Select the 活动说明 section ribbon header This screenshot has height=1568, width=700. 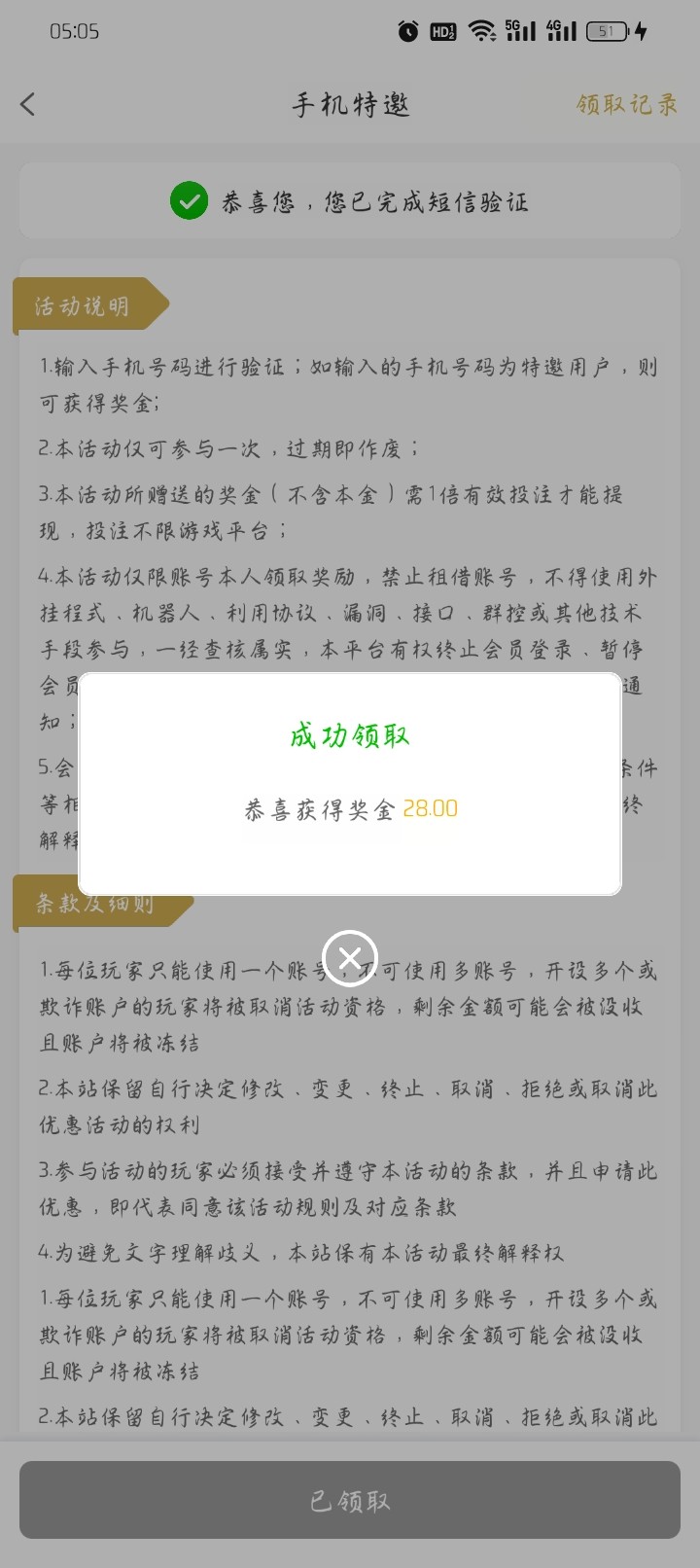tap(83, 304)
